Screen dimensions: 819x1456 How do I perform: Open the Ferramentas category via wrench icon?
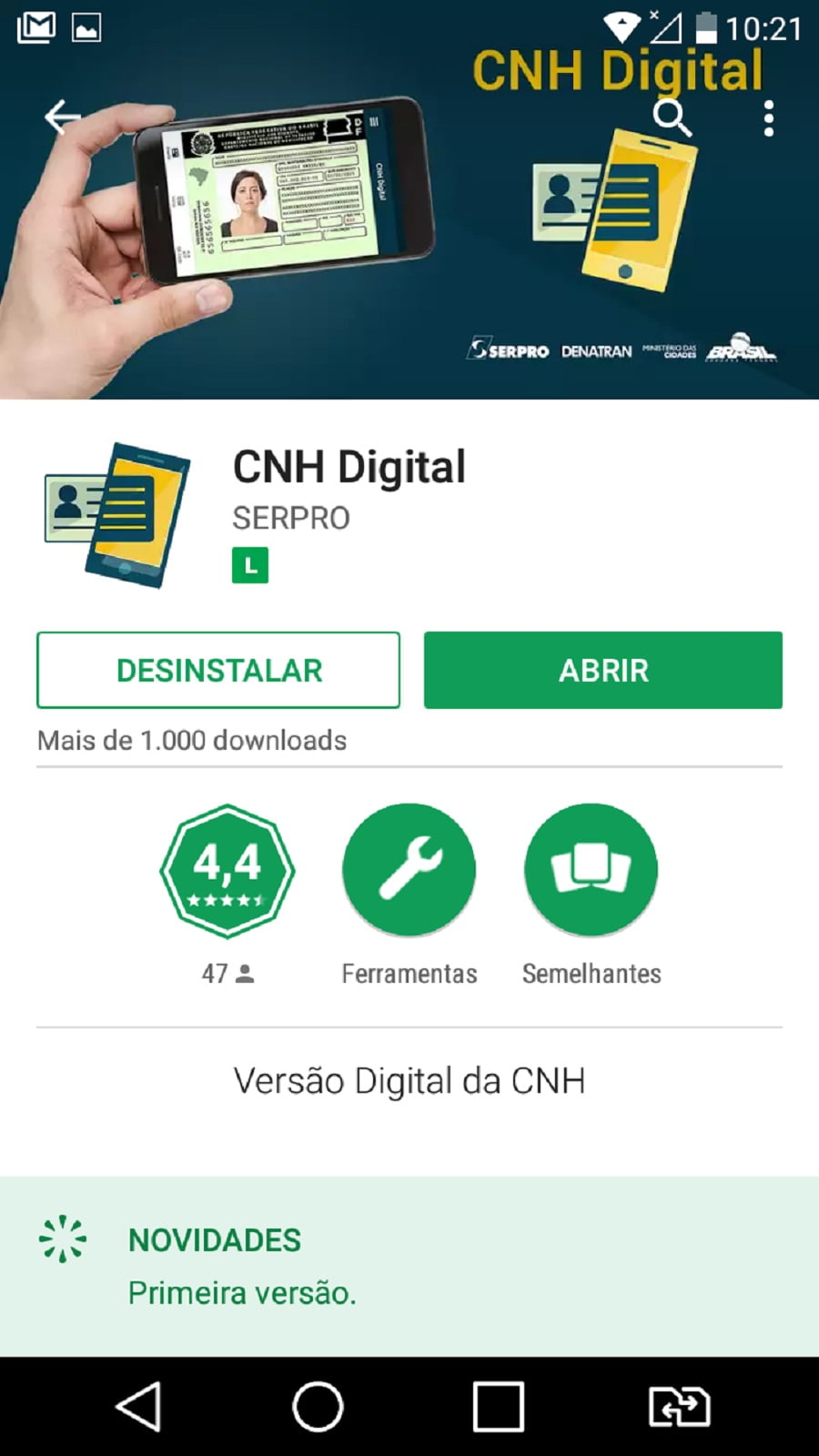click(409, 870)
